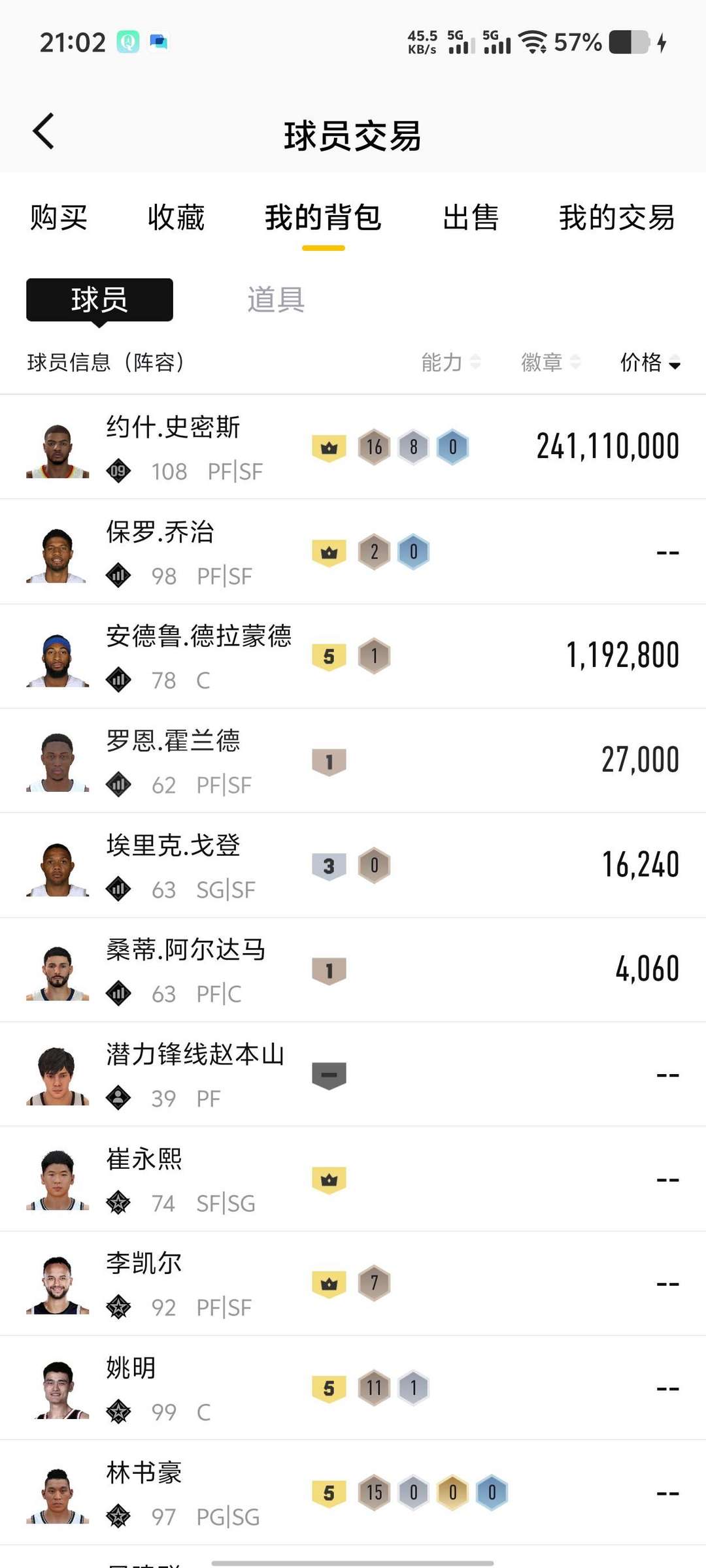View the 潜力锋线赵本山 player
Viewport: 706px width, 1568px height.
point(353,1074)
